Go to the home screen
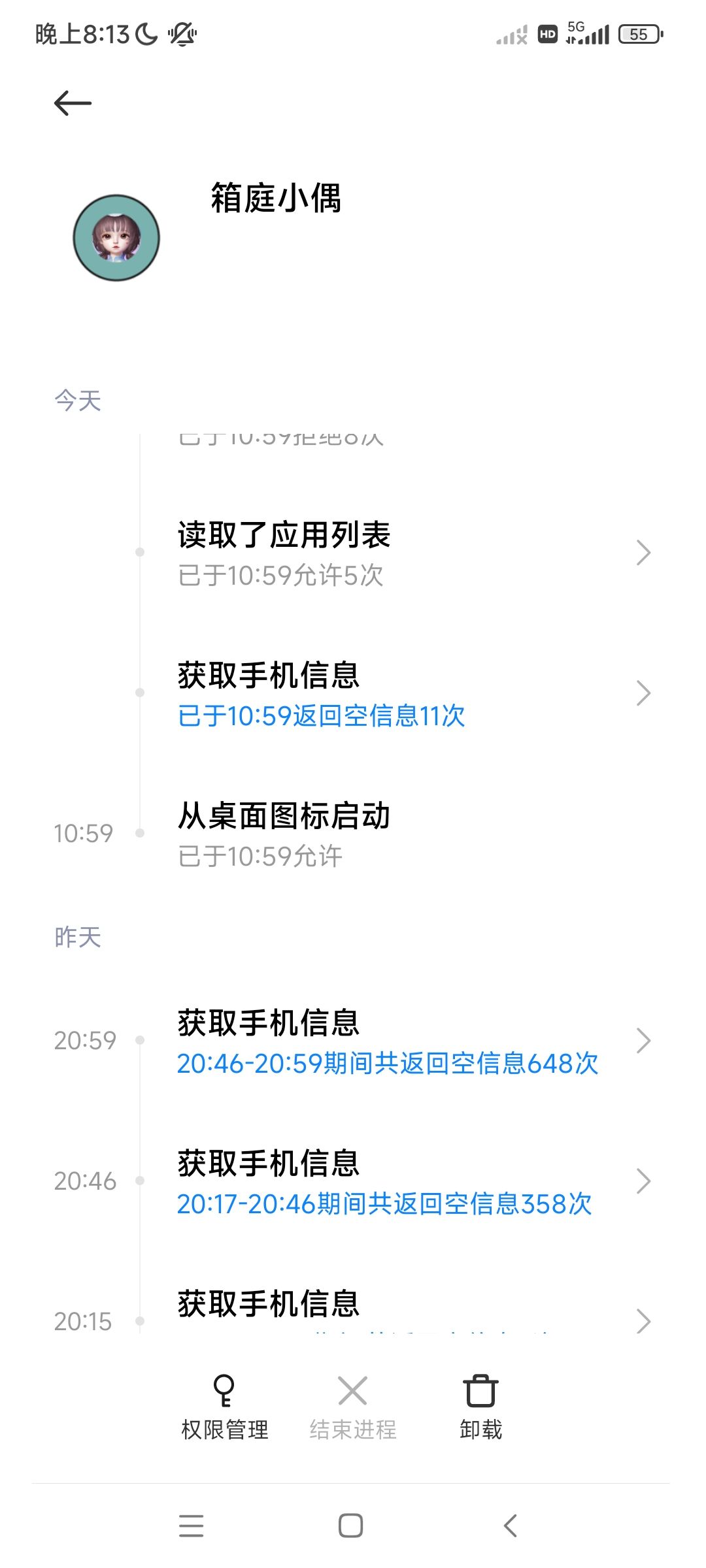The image size is (706, 1568). pos(351,1526)
